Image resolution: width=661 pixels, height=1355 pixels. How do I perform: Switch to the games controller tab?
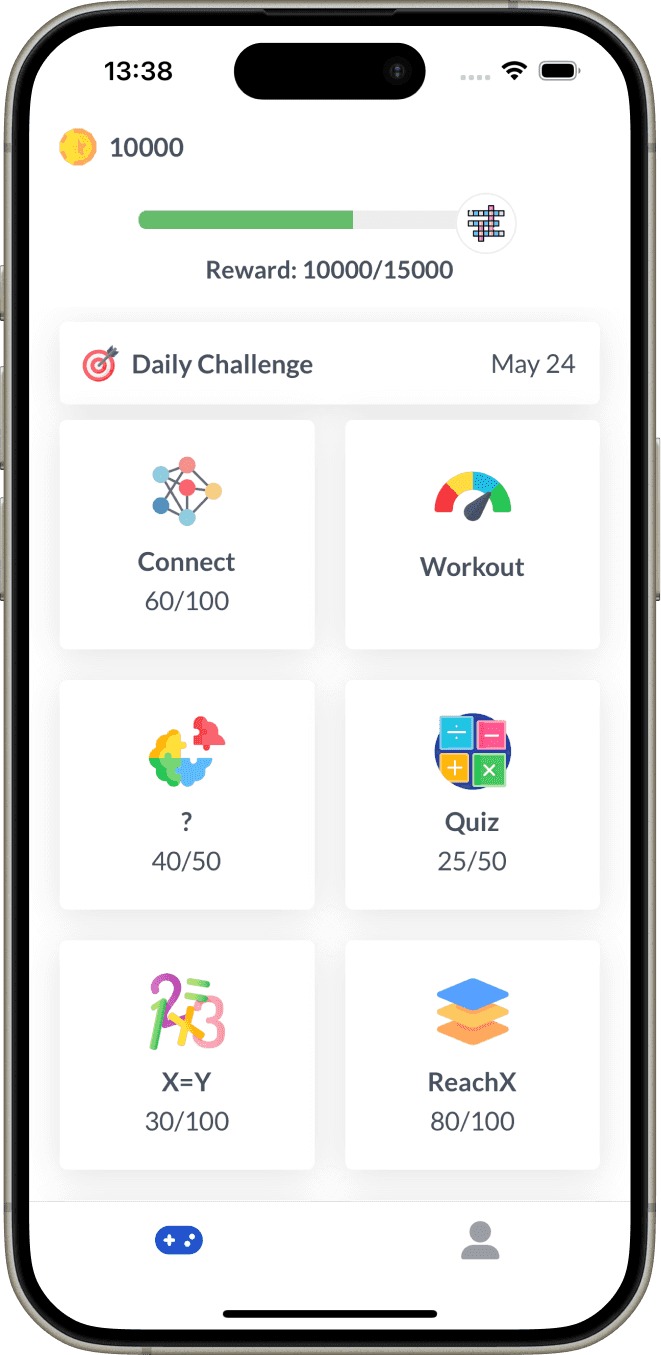(x=179, y=1241)
